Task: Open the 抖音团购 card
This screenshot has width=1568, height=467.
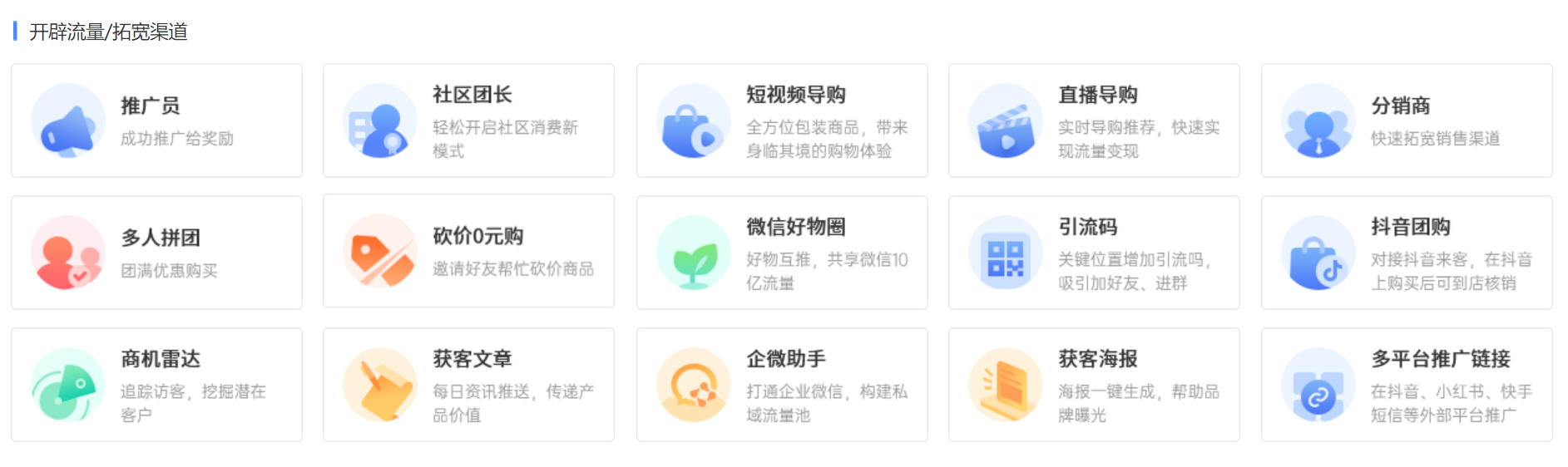Action: [1407, 253]
